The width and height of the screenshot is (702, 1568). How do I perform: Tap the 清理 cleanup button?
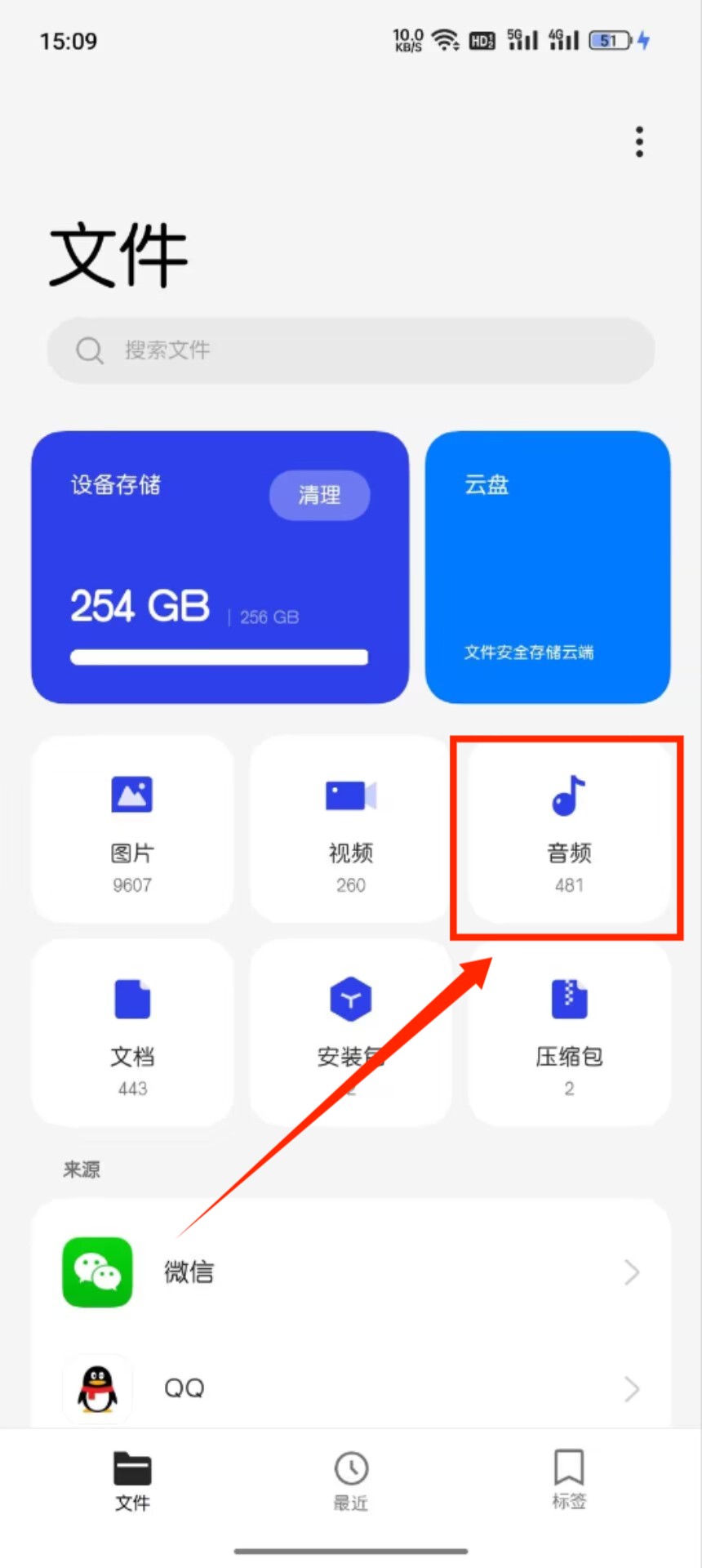[319, 495]
